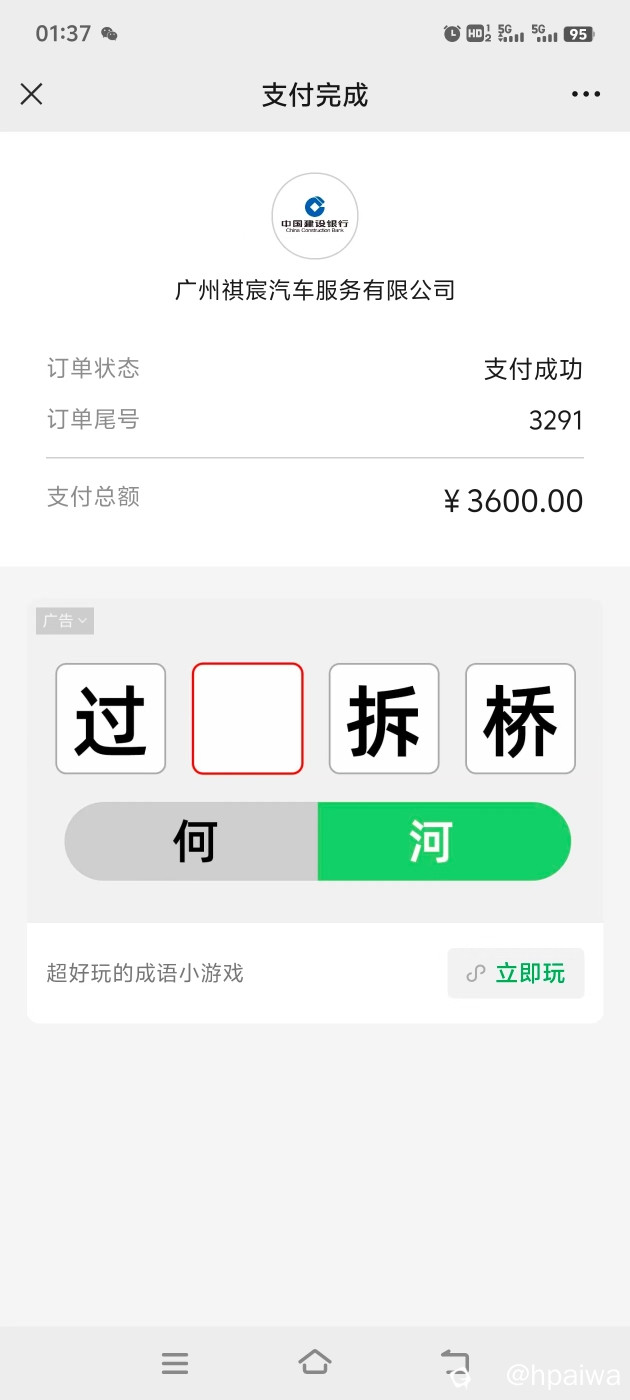
Task: Choose the 何 answer option
Action: (x=193, y=841)
